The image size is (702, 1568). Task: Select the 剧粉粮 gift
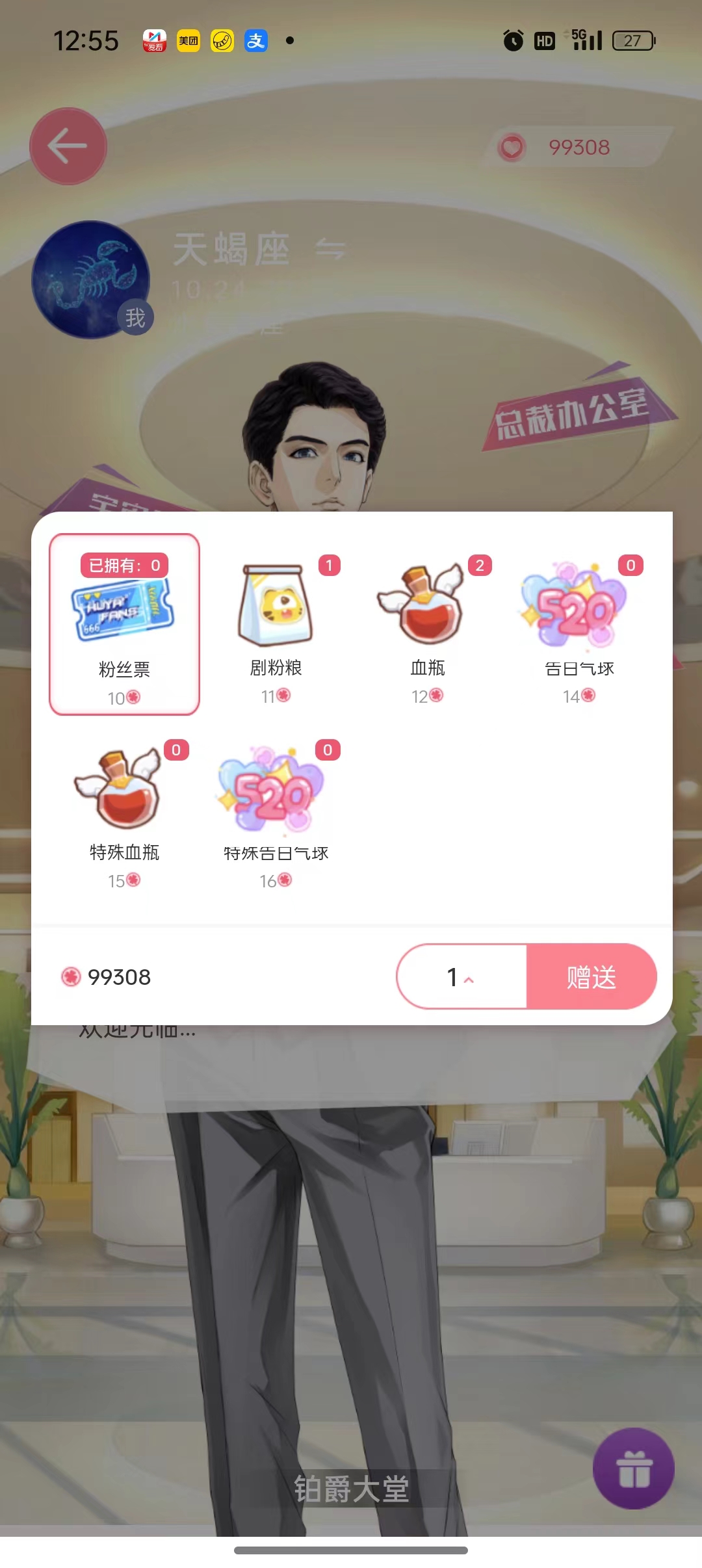pos(276,624)
